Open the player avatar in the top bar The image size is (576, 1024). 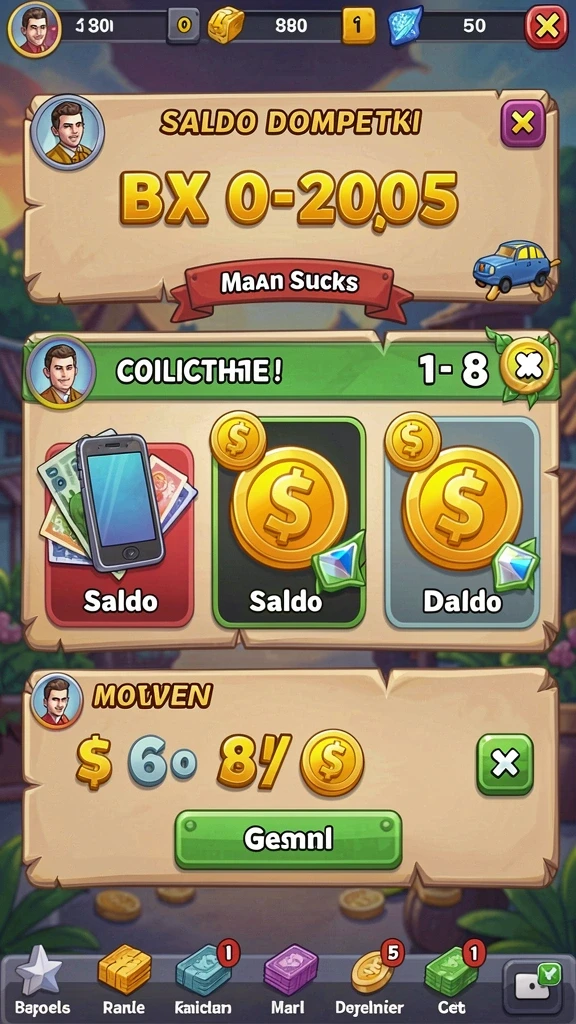pyautogui.click(x=34, y=28)
